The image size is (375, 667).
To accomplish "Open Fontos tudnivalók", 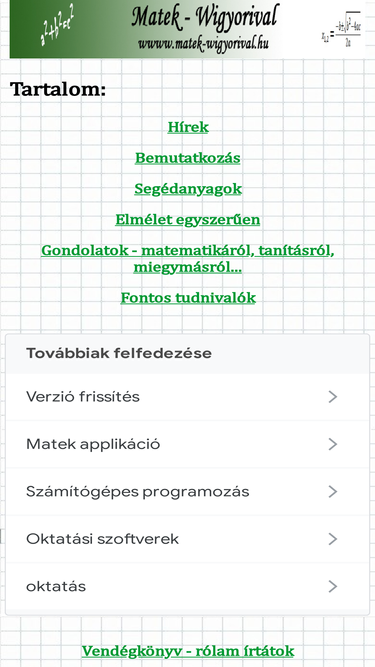I will coord(188,298).
